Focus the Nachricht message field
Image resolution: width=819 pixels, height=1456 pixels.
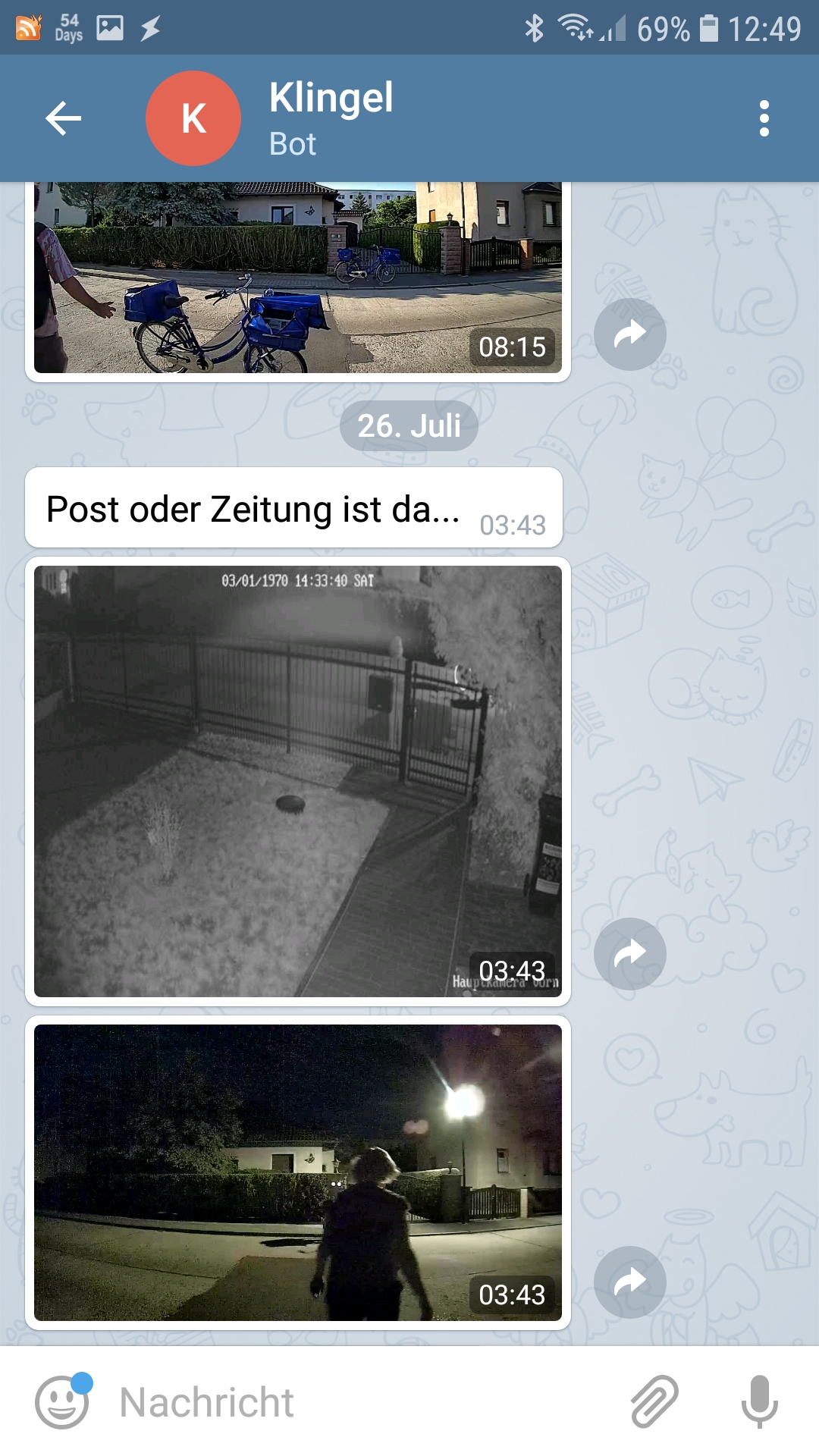tap(356, 1401)
